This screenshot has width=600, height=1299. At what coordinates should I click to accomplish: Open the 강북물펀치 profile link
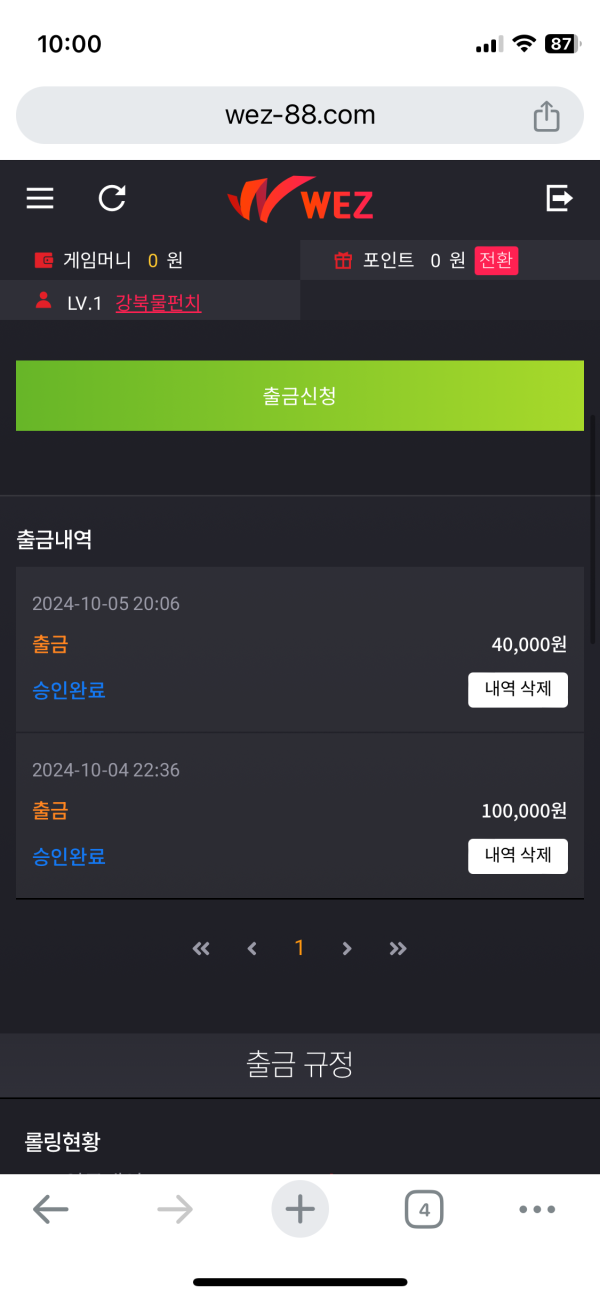[158, 303]
